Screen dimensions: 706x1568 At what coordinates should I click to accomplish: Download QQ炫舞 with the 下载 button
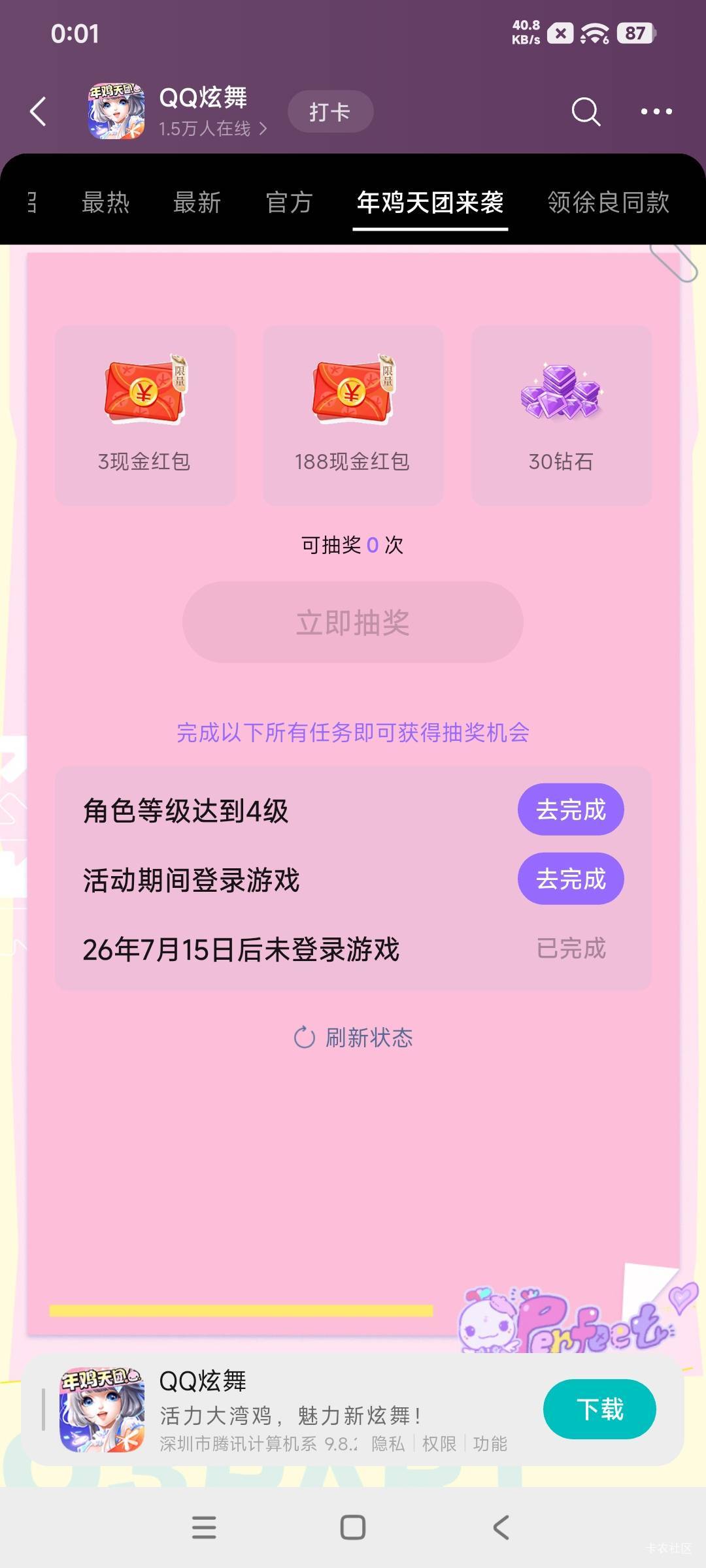click(599, 1409)
